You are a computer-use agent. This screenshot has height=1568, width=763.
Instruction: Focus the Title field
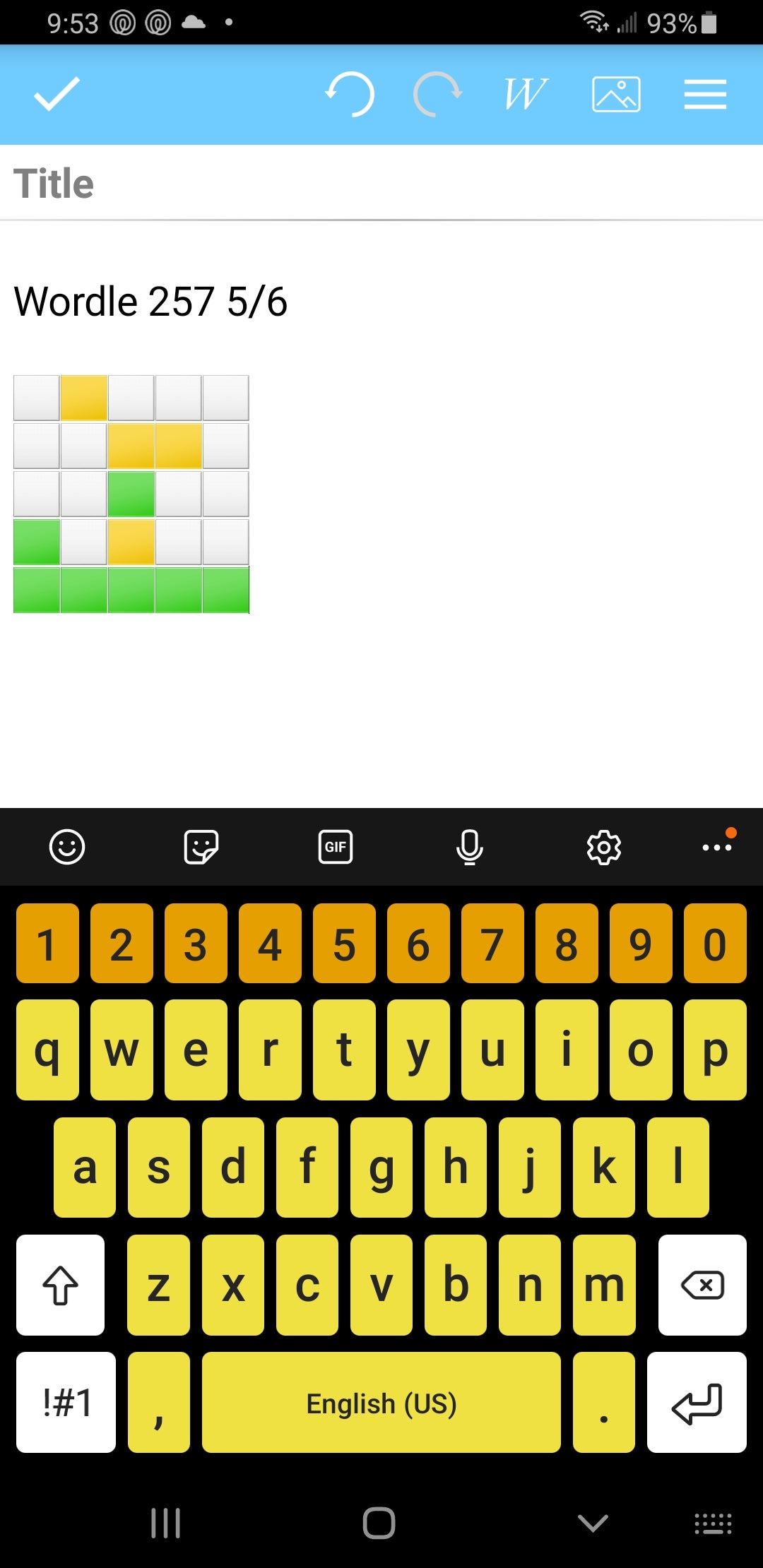click(x=381, y=184)
